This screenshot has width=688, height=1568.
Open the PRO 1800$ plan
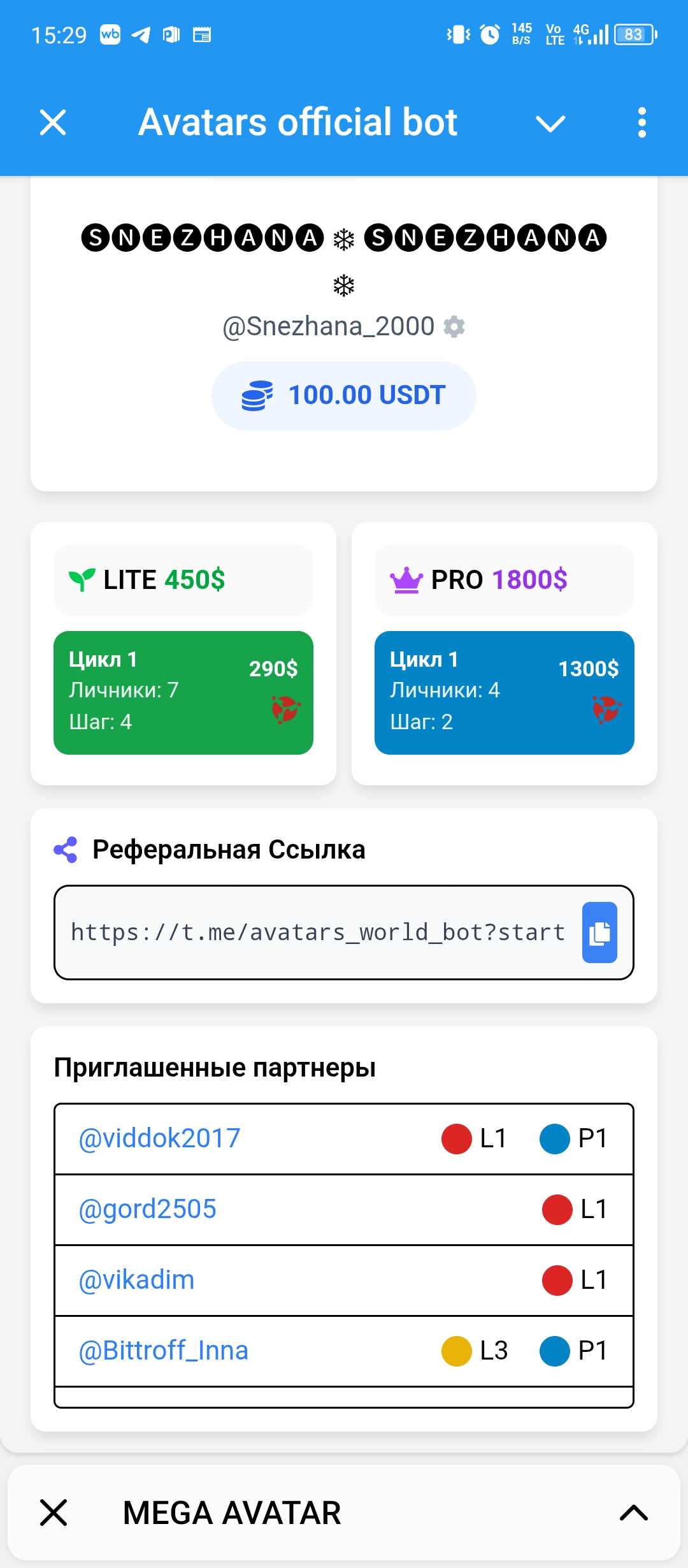tap(505, 580)
